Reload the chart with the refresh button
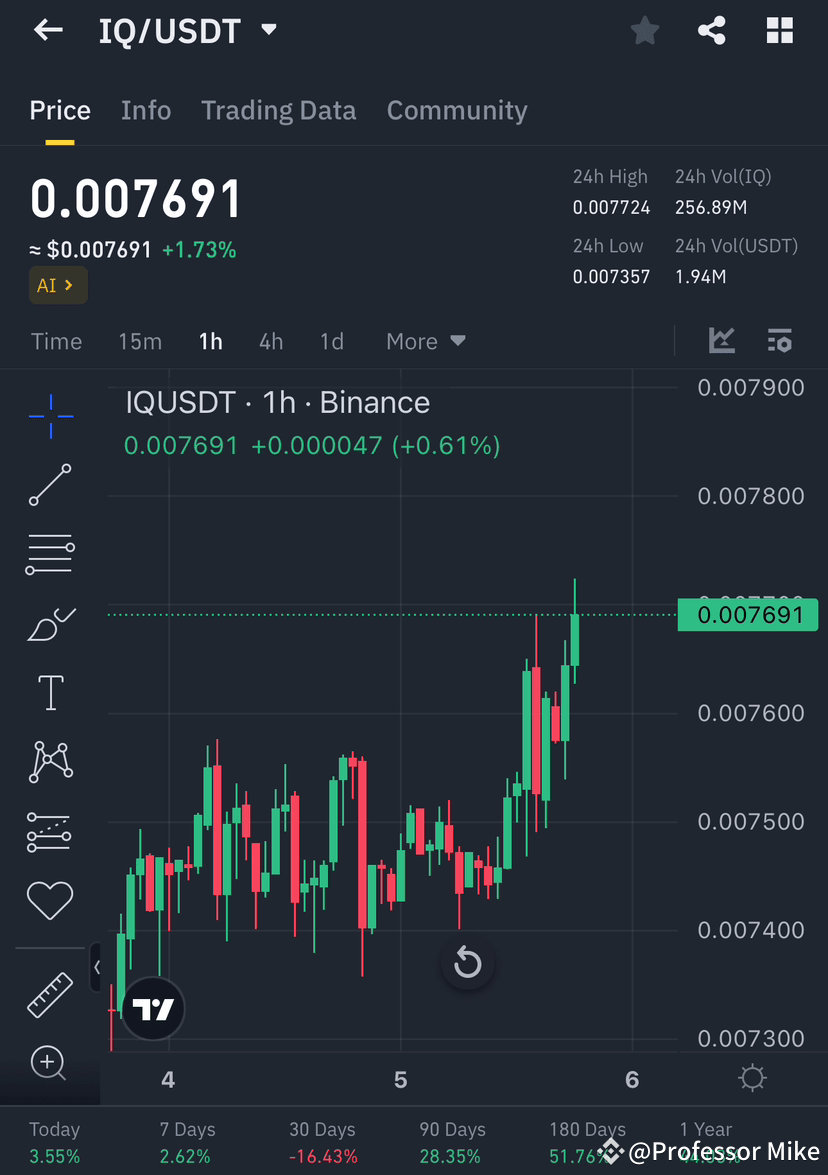Viewport: 828px width, 1175px height. [467, 962]
